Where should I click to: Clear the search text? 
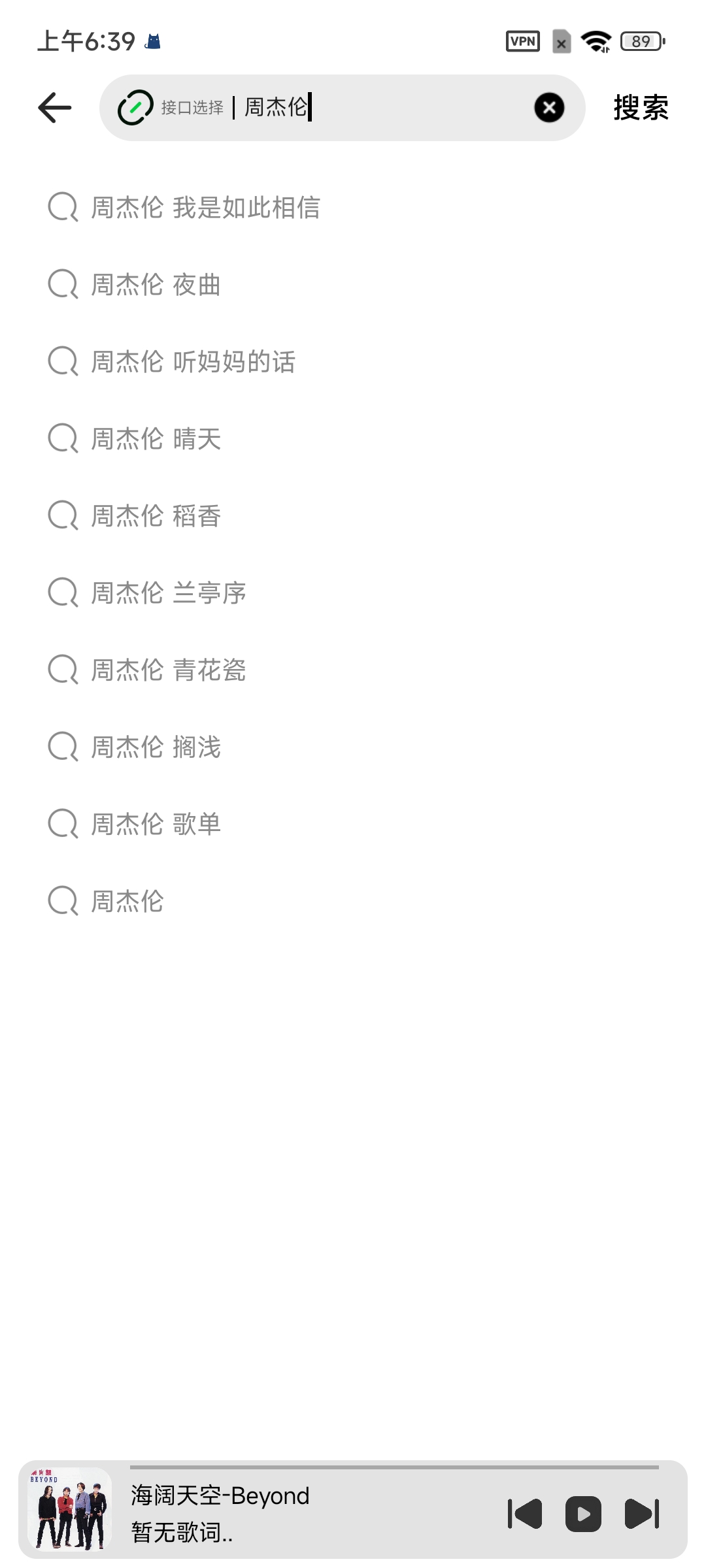click(x=549, y=108)
